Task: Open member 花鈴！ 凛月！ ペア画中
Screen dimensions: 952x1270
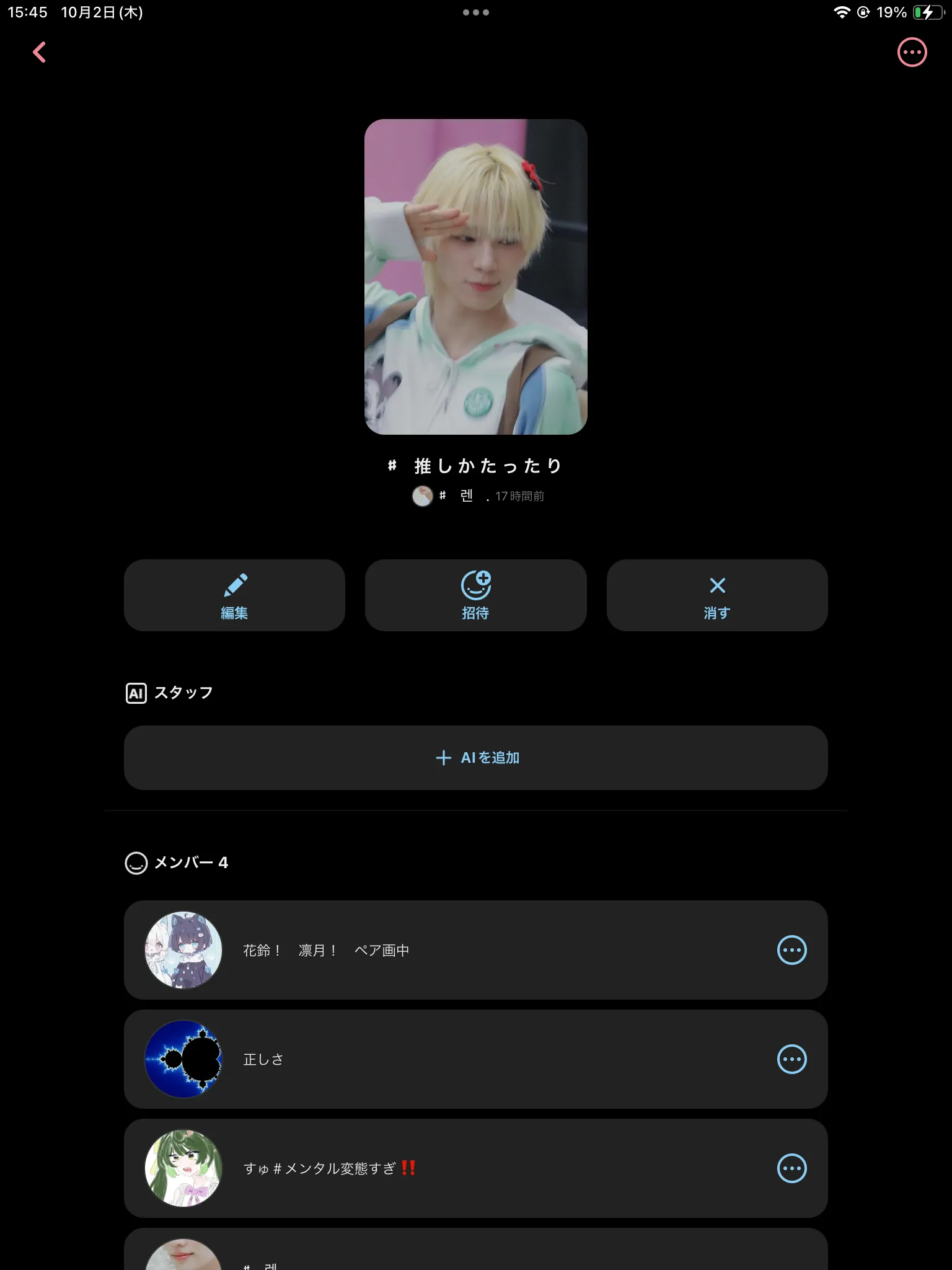Action: [x=434, y=950]
